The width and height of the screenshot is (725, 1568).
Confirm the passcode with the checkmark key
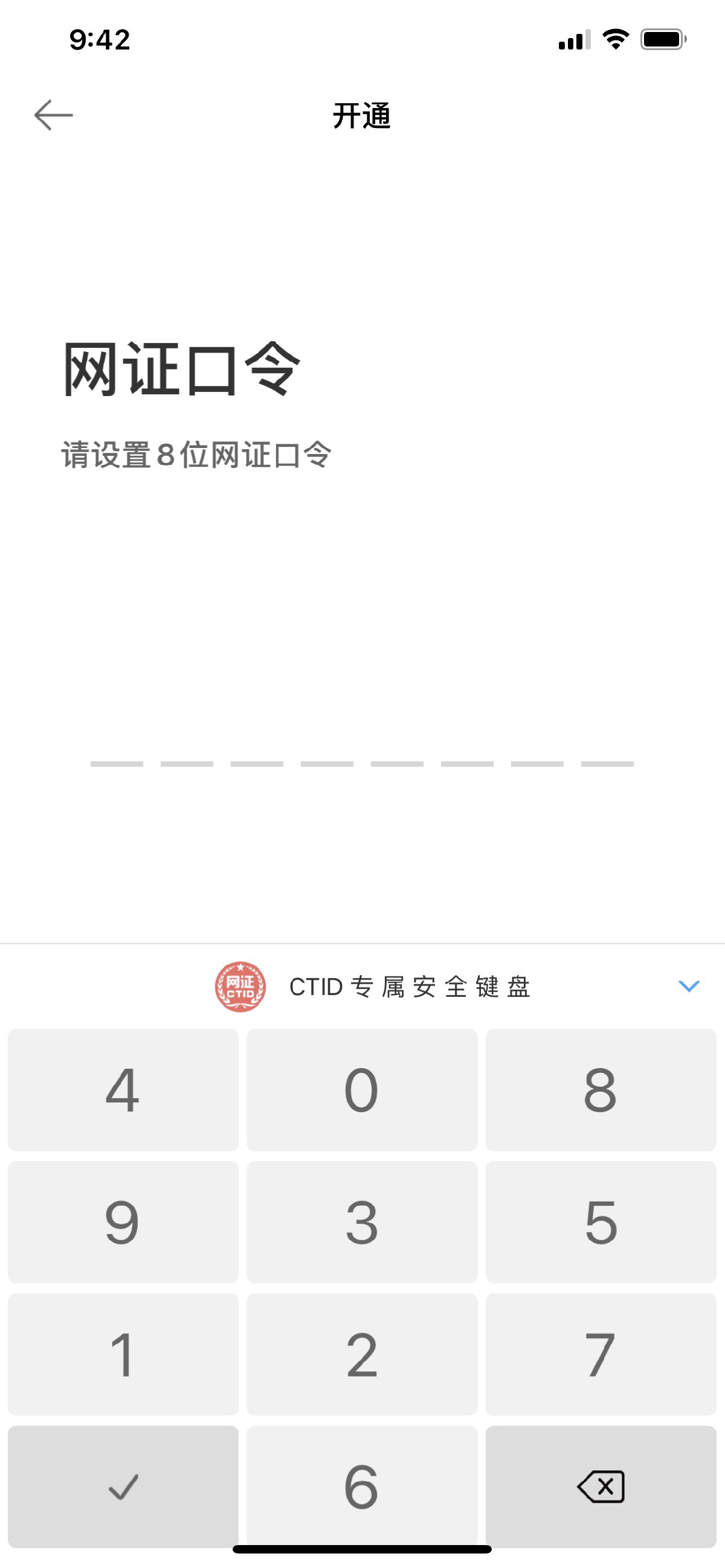click(x=123, y=1486)
